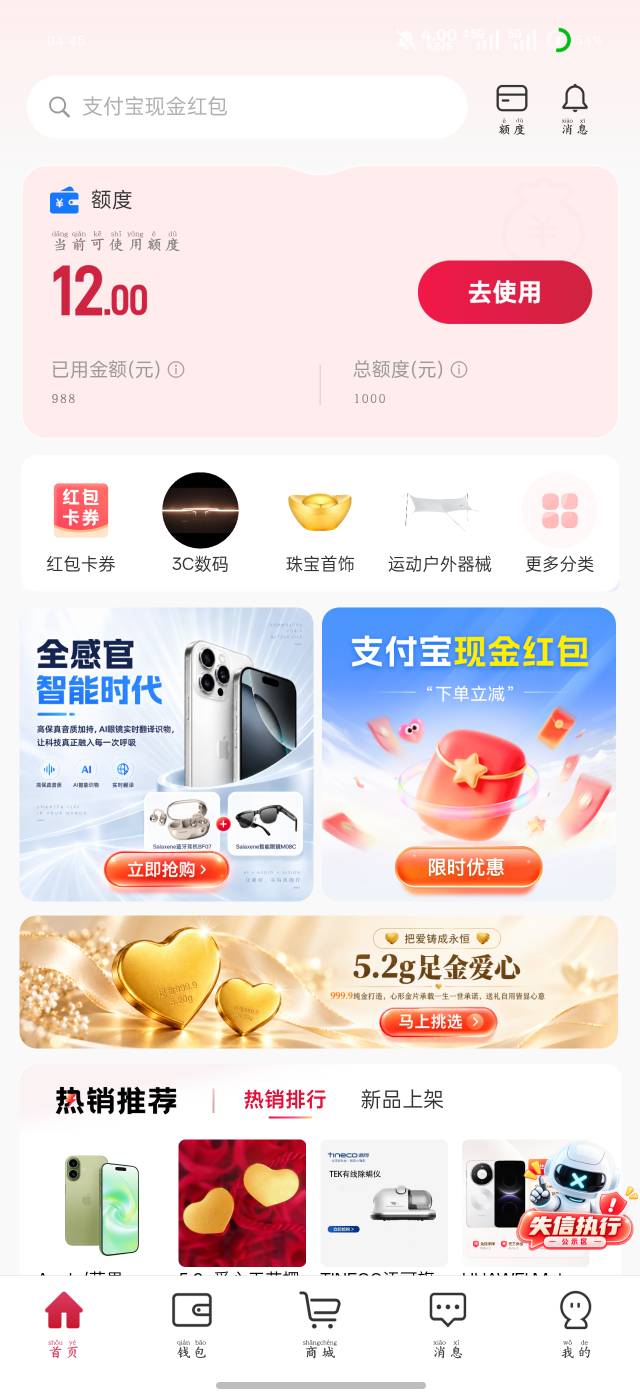This screenshot has width=640, height=1400.
Task: Open the 支付宝现金红包 promo banner
Action: [x=469, y=754]
